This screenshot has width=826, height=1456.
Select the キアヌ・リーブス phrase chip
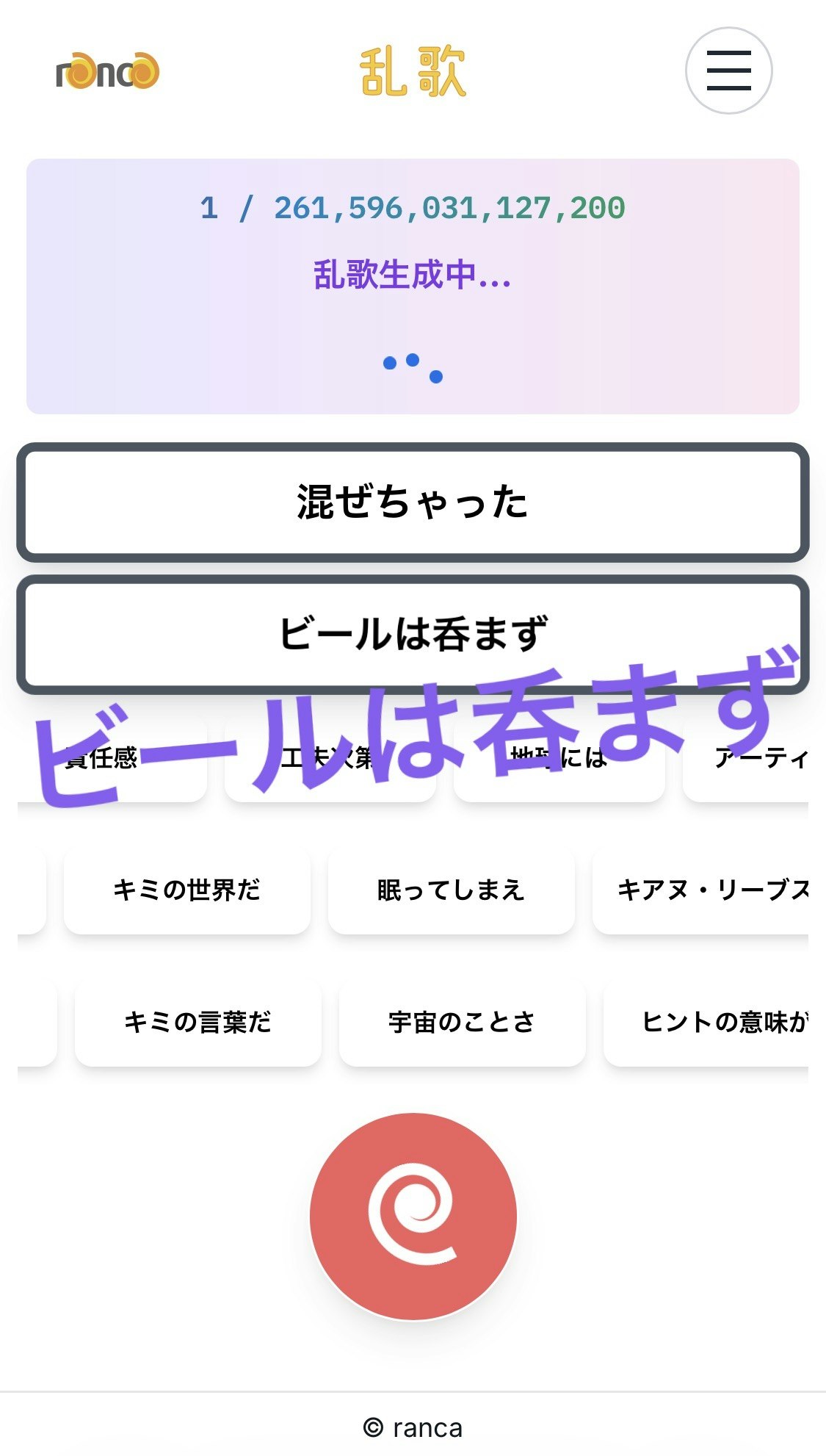pyautogui.click(x=709, y=890)
